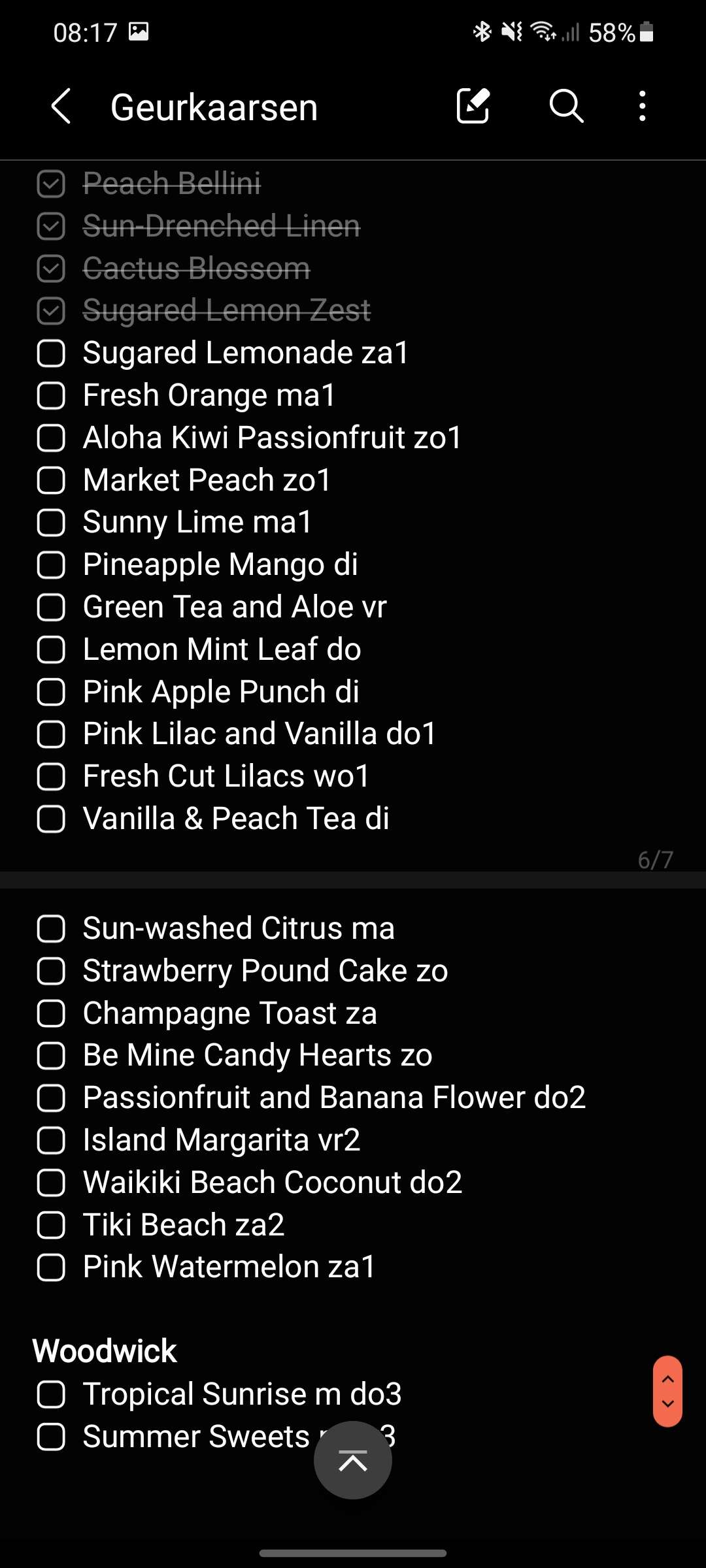Check the Pineapple Mango di box

[51, 565]
